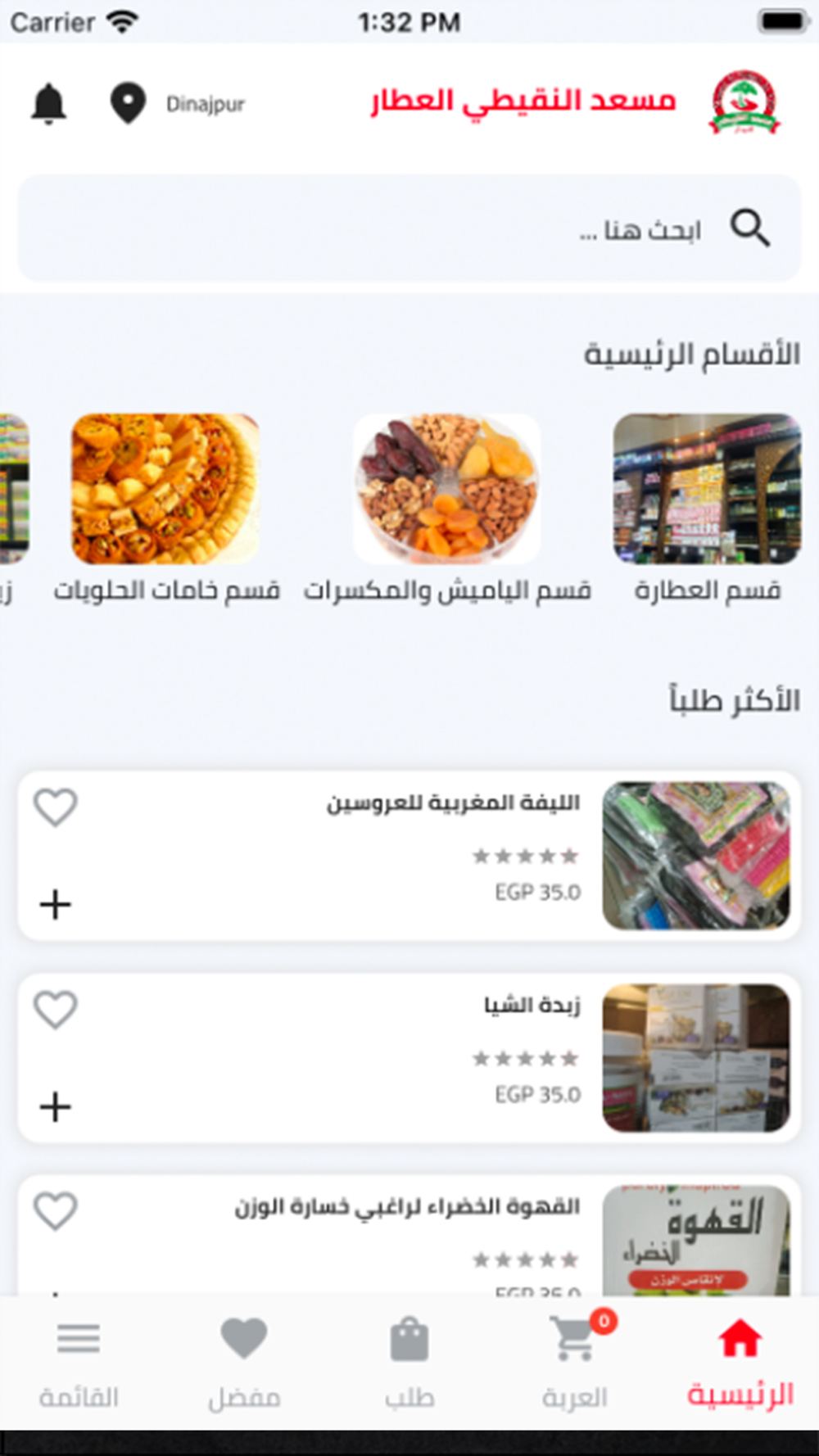Switch to the الرئيسية home tab
The height and width of the screenshot is (1456, 819).
tap(740, 1362)
